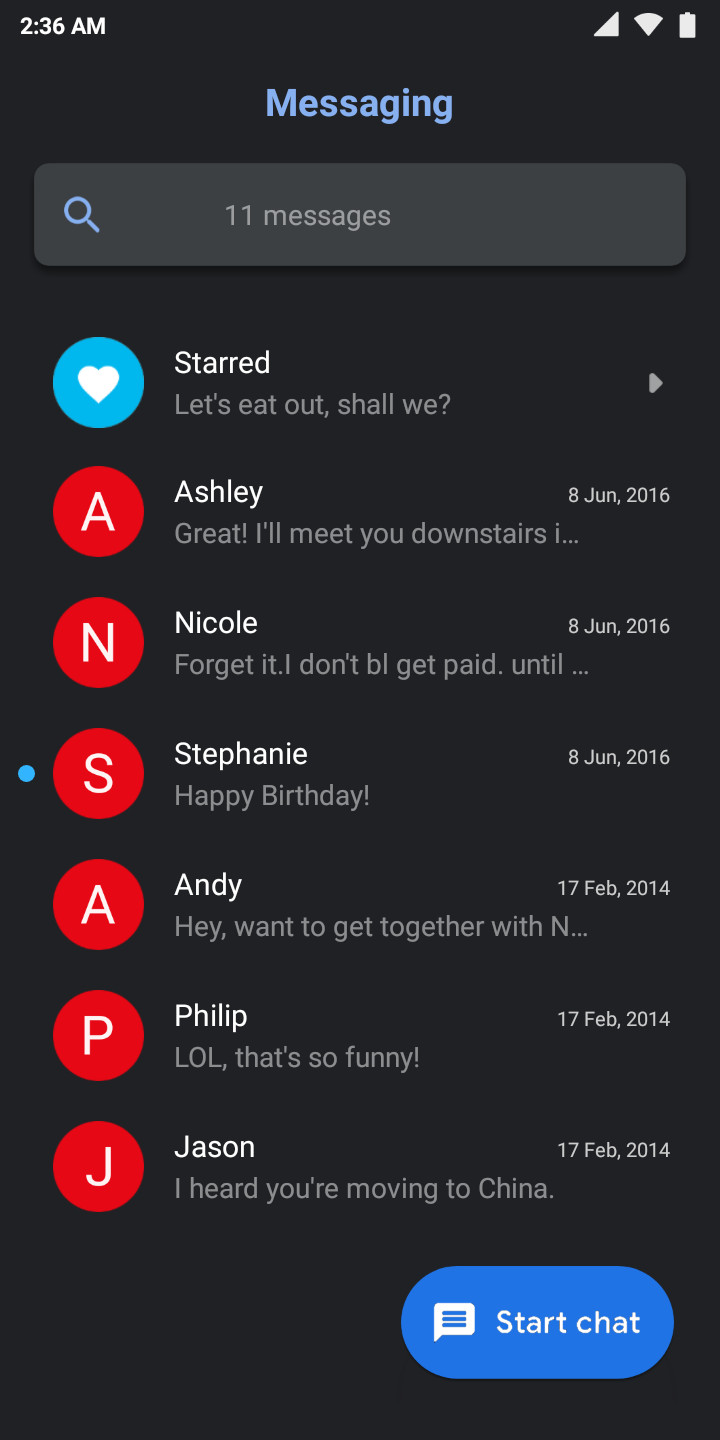Expand the arrow beside Starred
This screenshot has width=720, height=1440.
tap(655, 383)
